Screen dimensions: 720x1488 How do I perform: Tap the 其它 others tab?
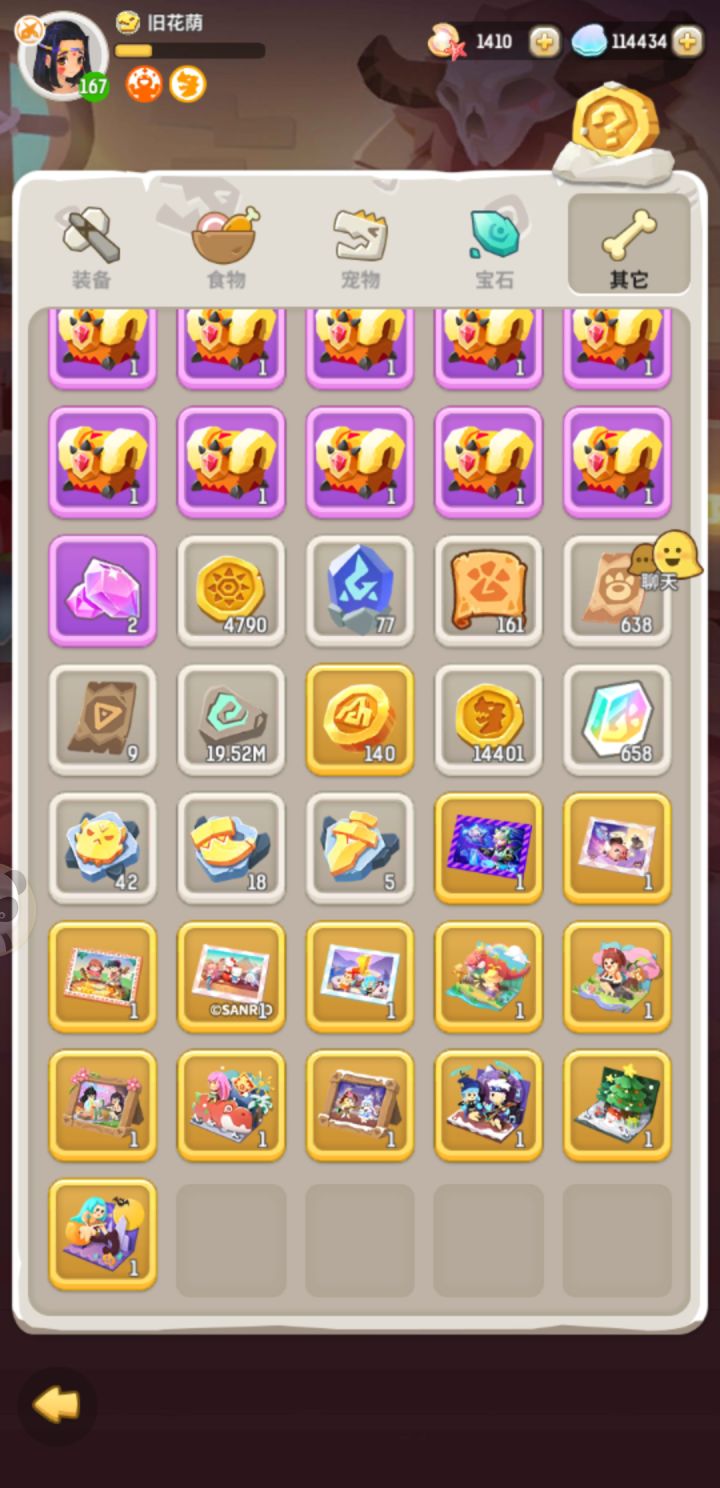click(629, 244)
